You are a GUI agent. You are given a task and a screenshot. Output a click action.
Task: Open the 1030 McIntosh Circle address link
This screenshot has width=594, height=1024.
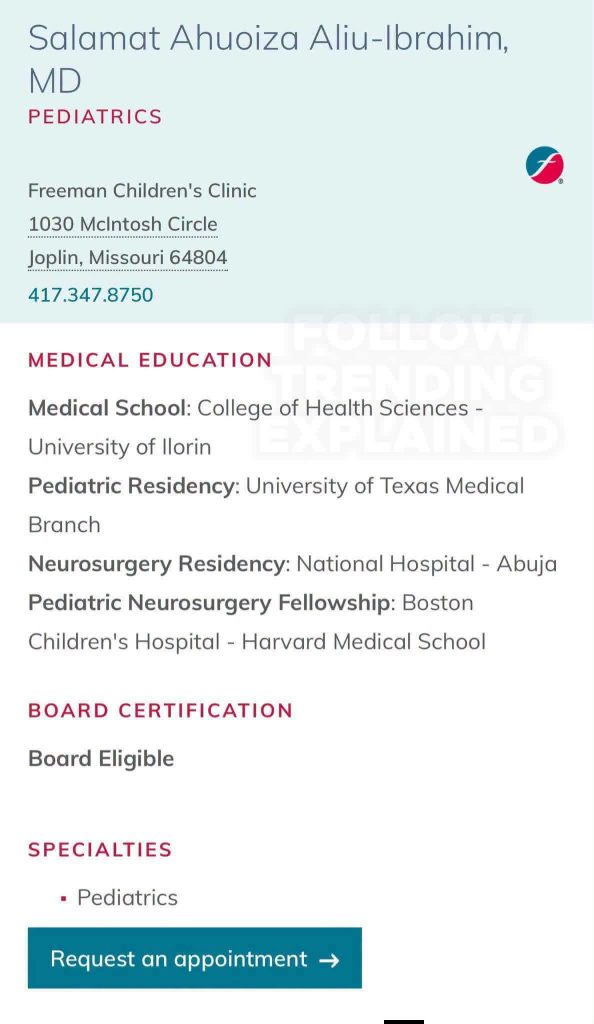pos(123,224)
